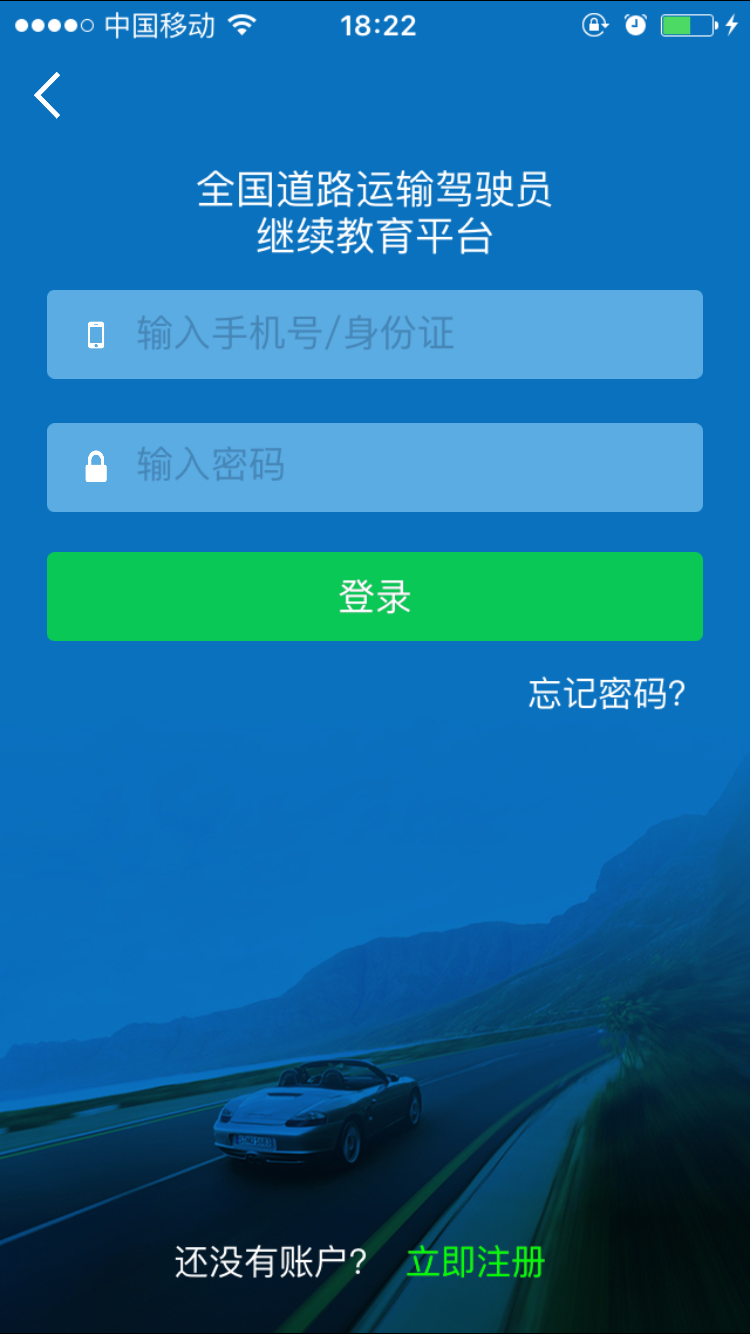The width and height of the screenshot is (750, 1334).
Task: Tap the orientation lock icon in the status bar
Action: [x=593, y=24]
